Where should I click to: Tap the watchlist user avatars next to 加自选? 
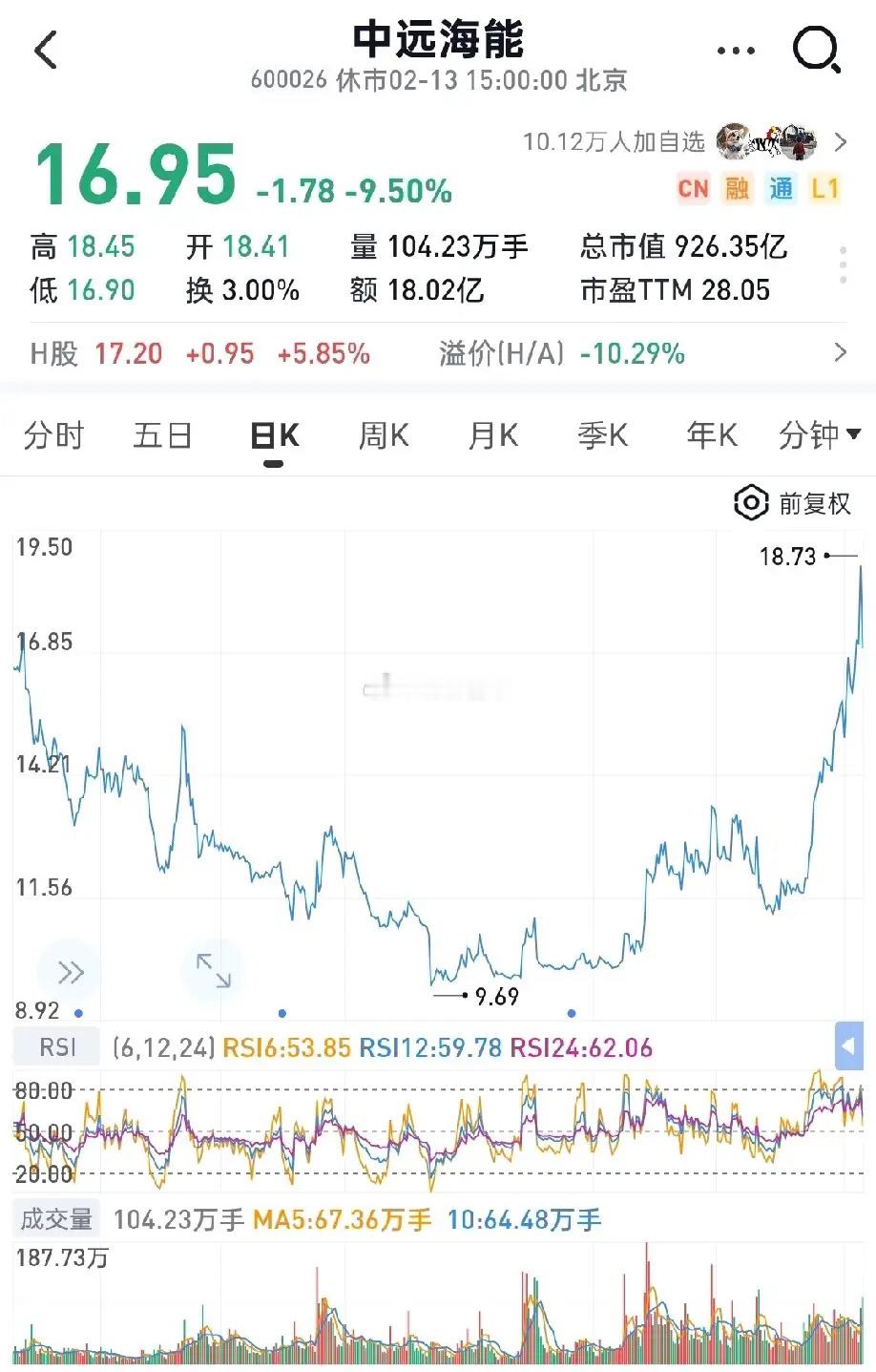[768, 141]
